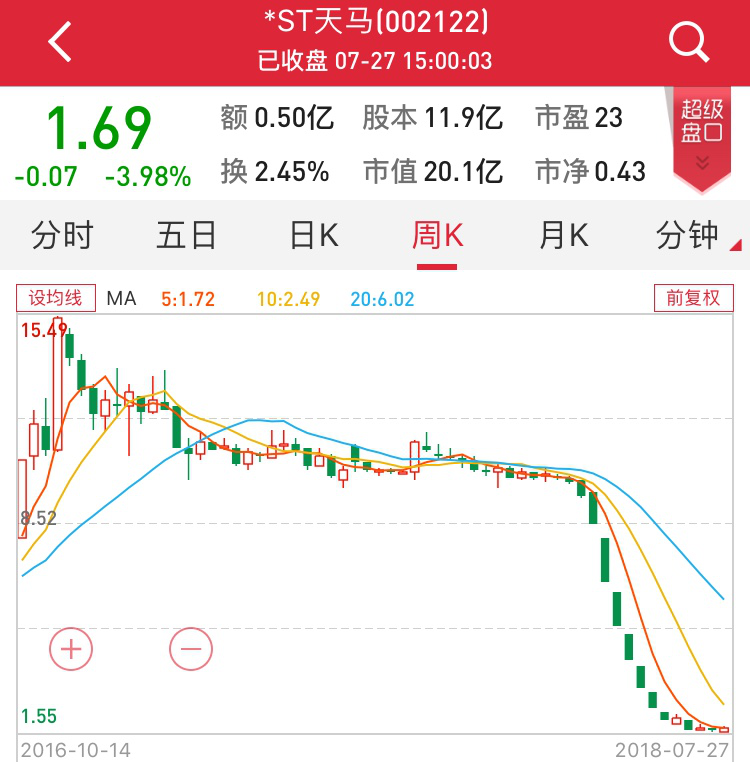Zoom out the chart with minus button
This screenshot has width=750, height=762.
[191, 649]
